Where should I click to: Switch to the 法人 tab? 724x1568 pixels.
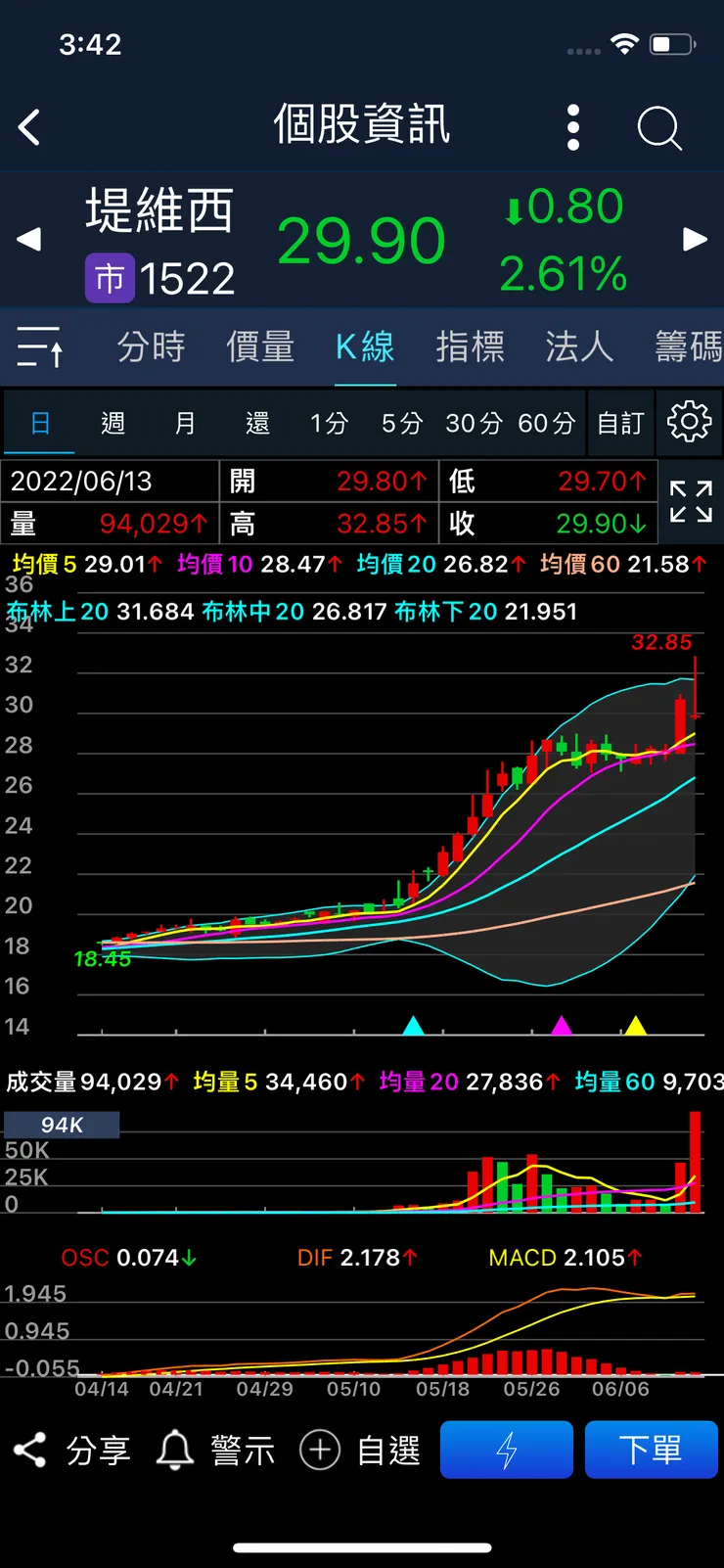579,346
